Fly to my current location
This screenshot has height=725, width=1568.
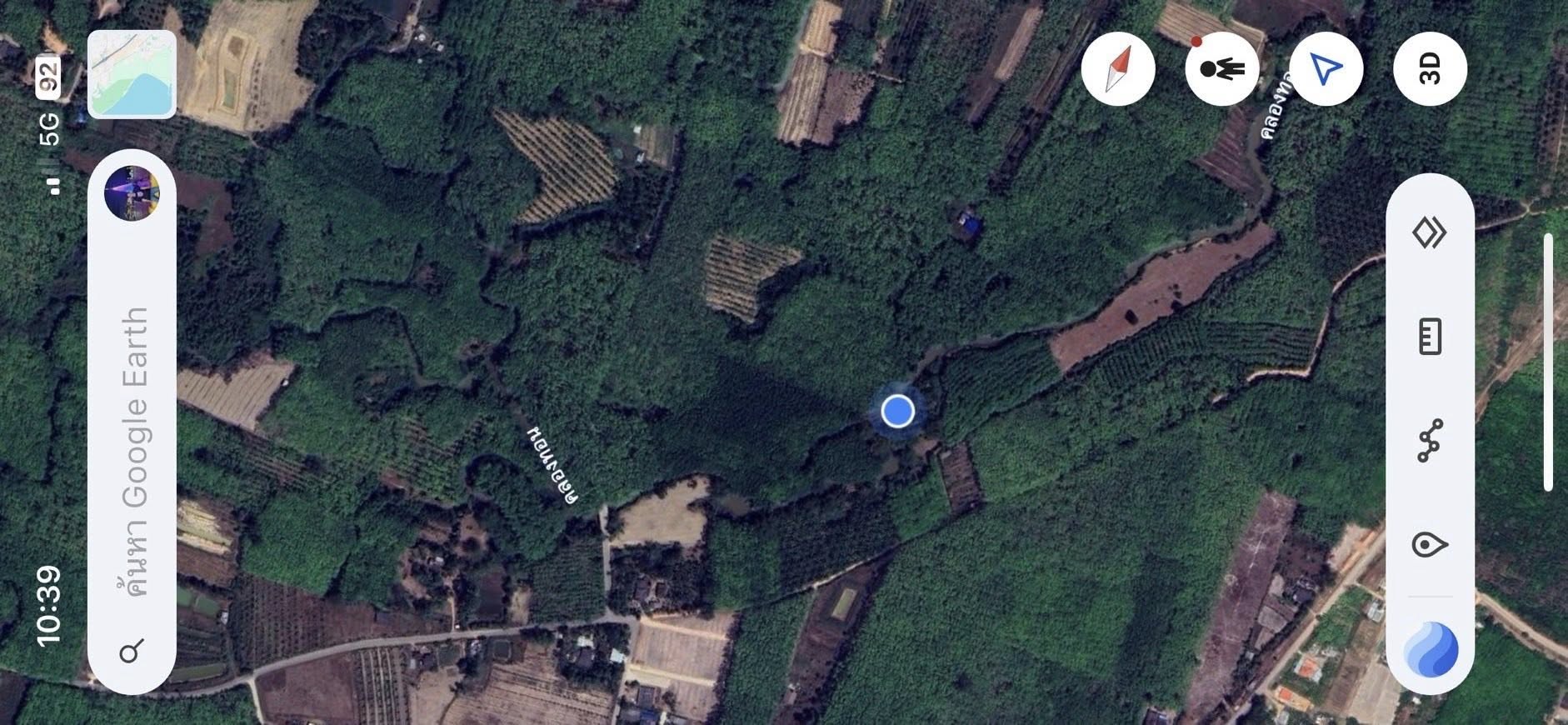pyautogui.click(x=1326, y=68)
